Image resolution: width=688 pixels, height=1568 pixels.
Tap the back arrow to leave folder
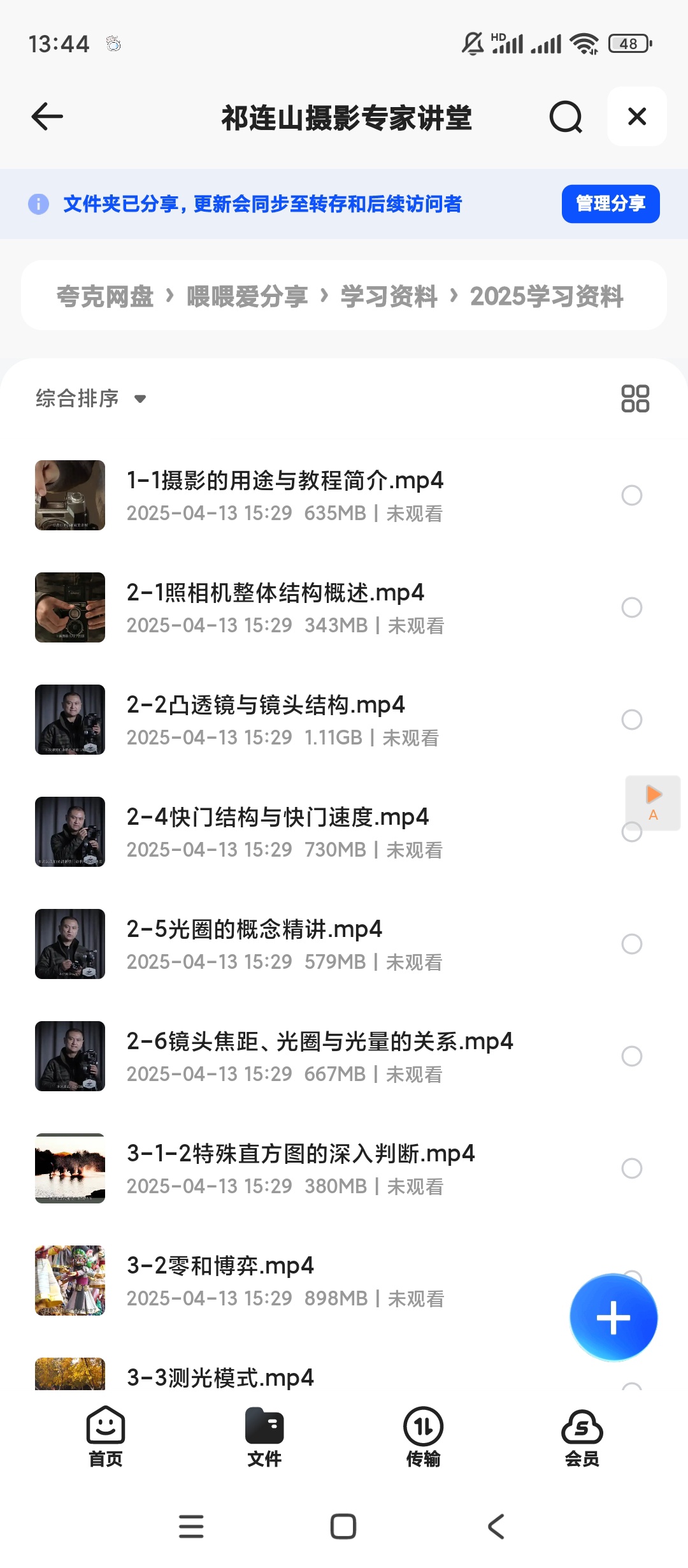(x=46, y=117)
